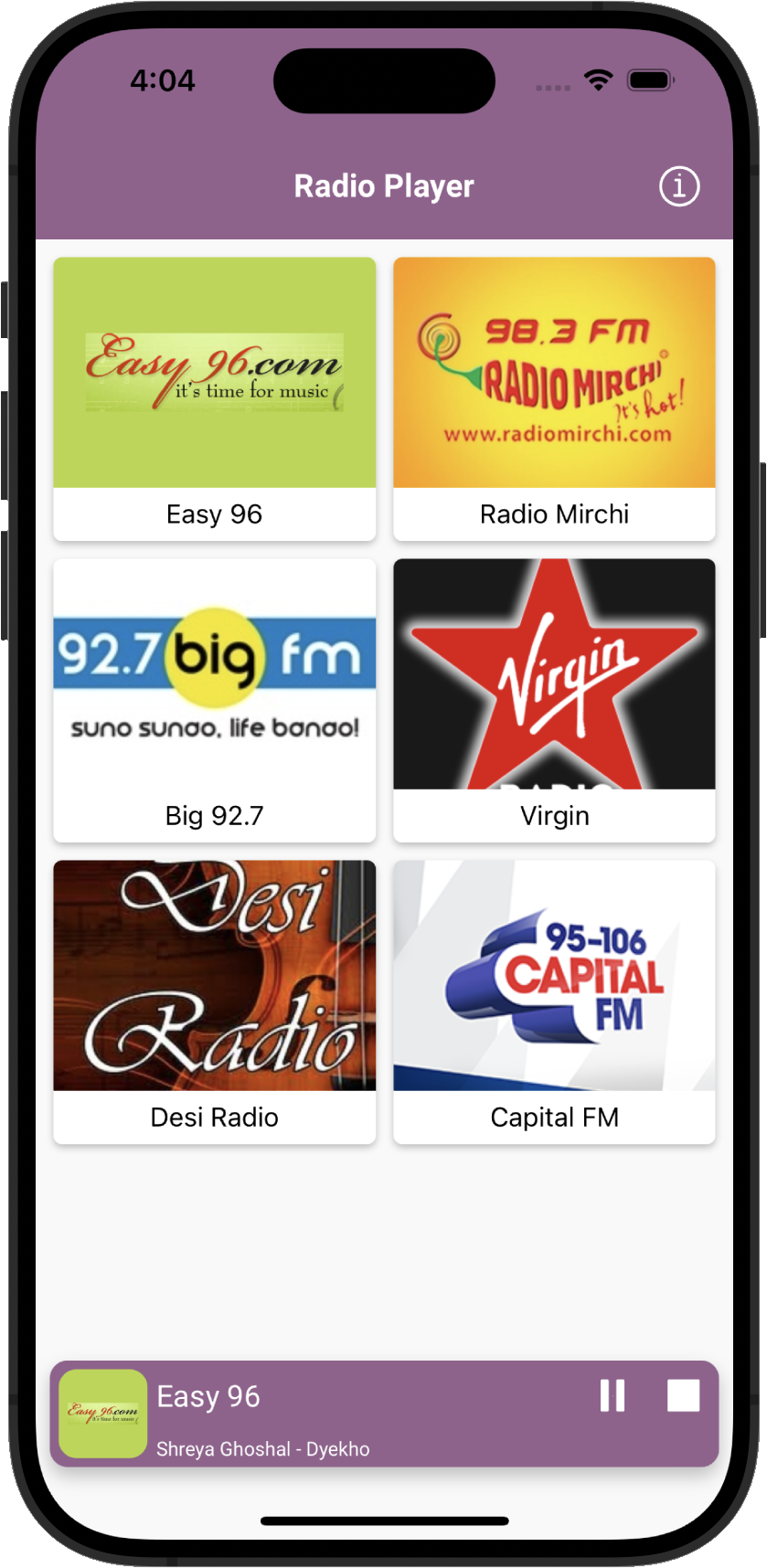The width and height of the screenshot is (767, 1568).
Task: Play the Easy 96 station
Action: (214, 397)
